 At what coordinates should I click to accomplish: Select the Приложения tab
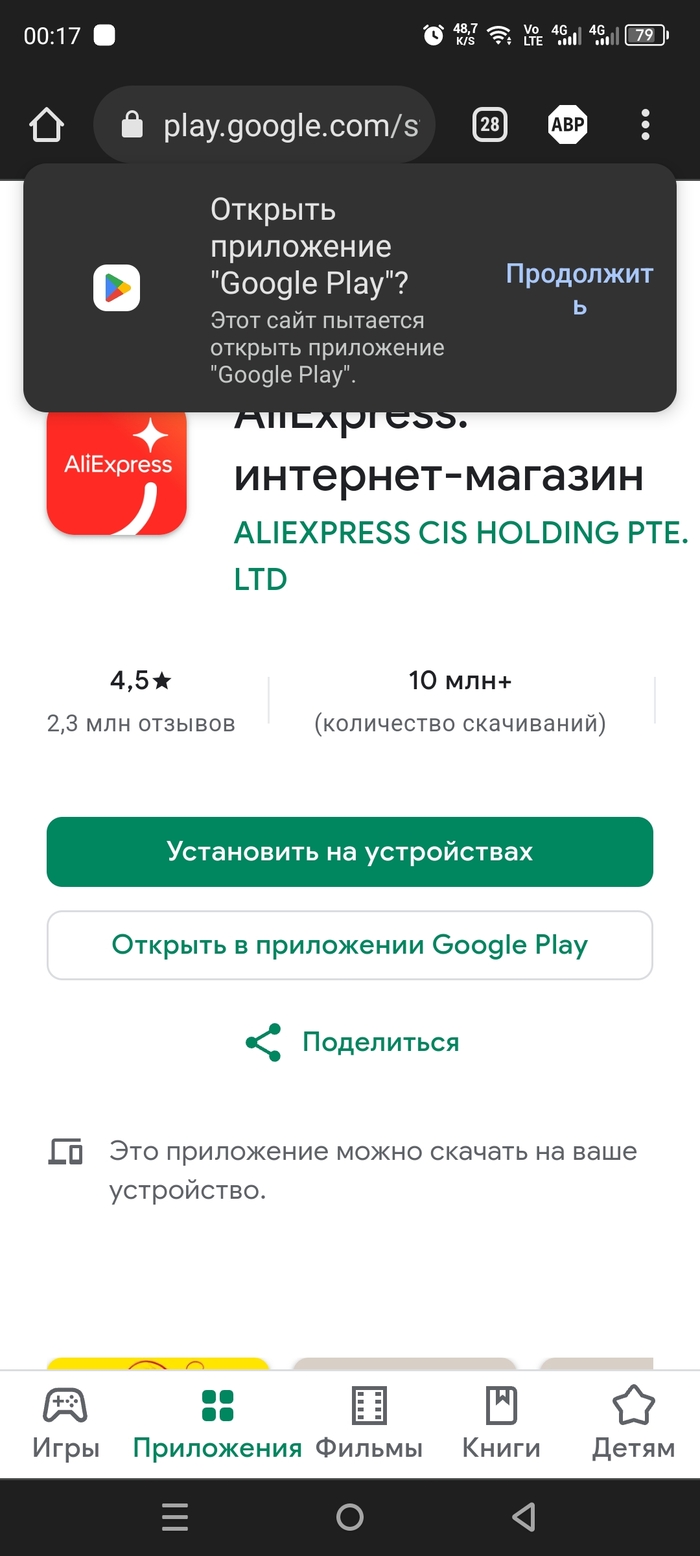point(217,1423)
